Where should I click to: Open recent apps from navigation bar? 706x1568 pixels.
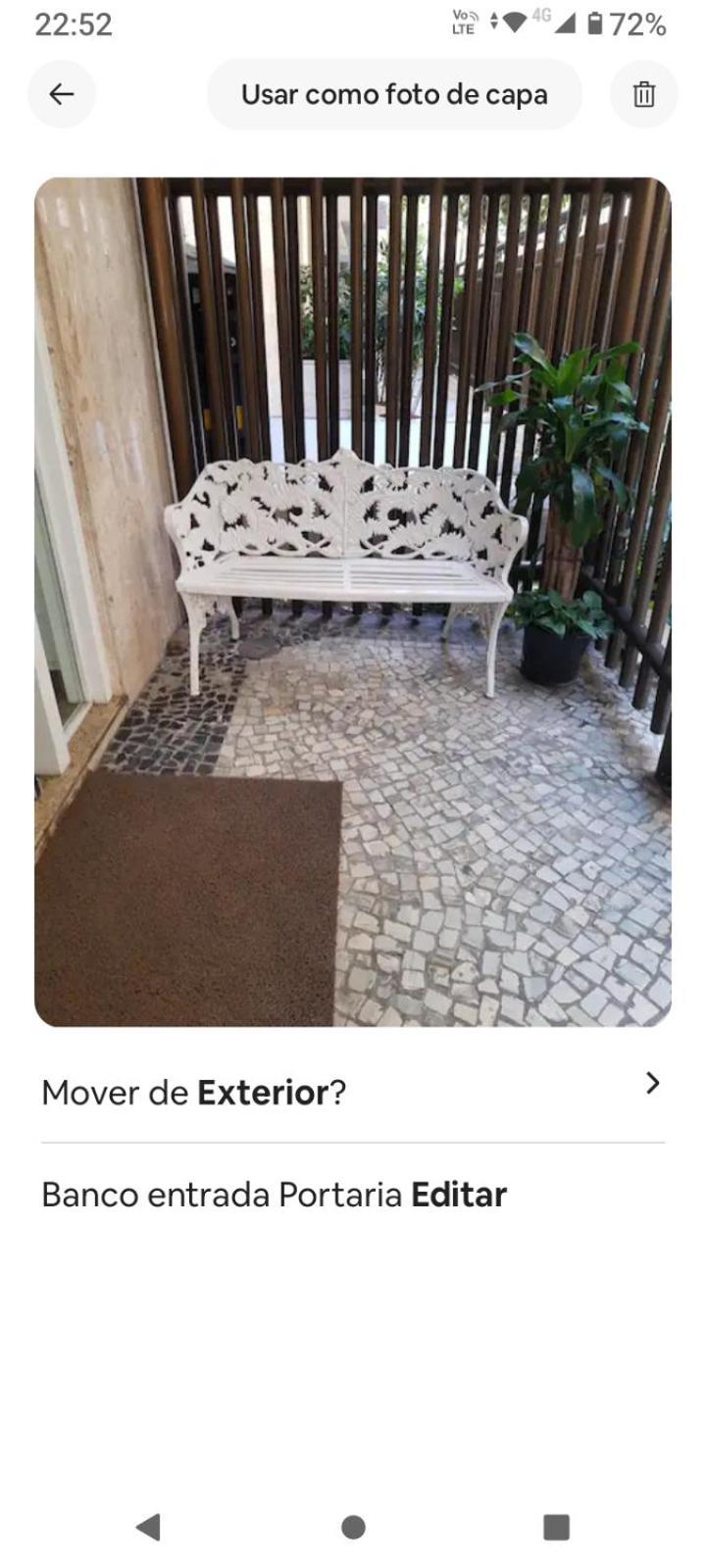click(x=556, y=1526)
